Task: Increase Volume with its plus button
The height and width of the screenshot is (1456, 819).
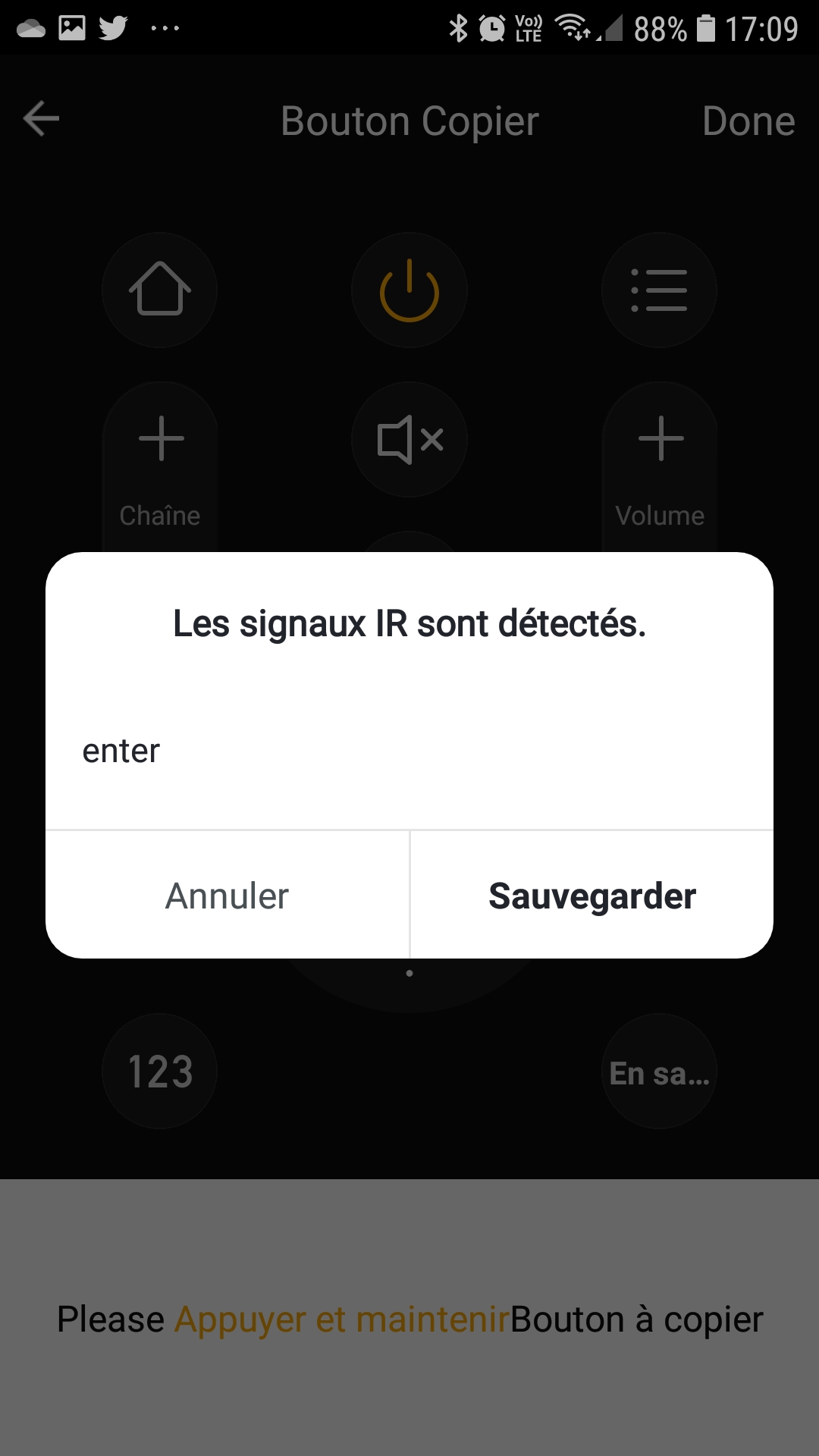Action: (661, 438)
